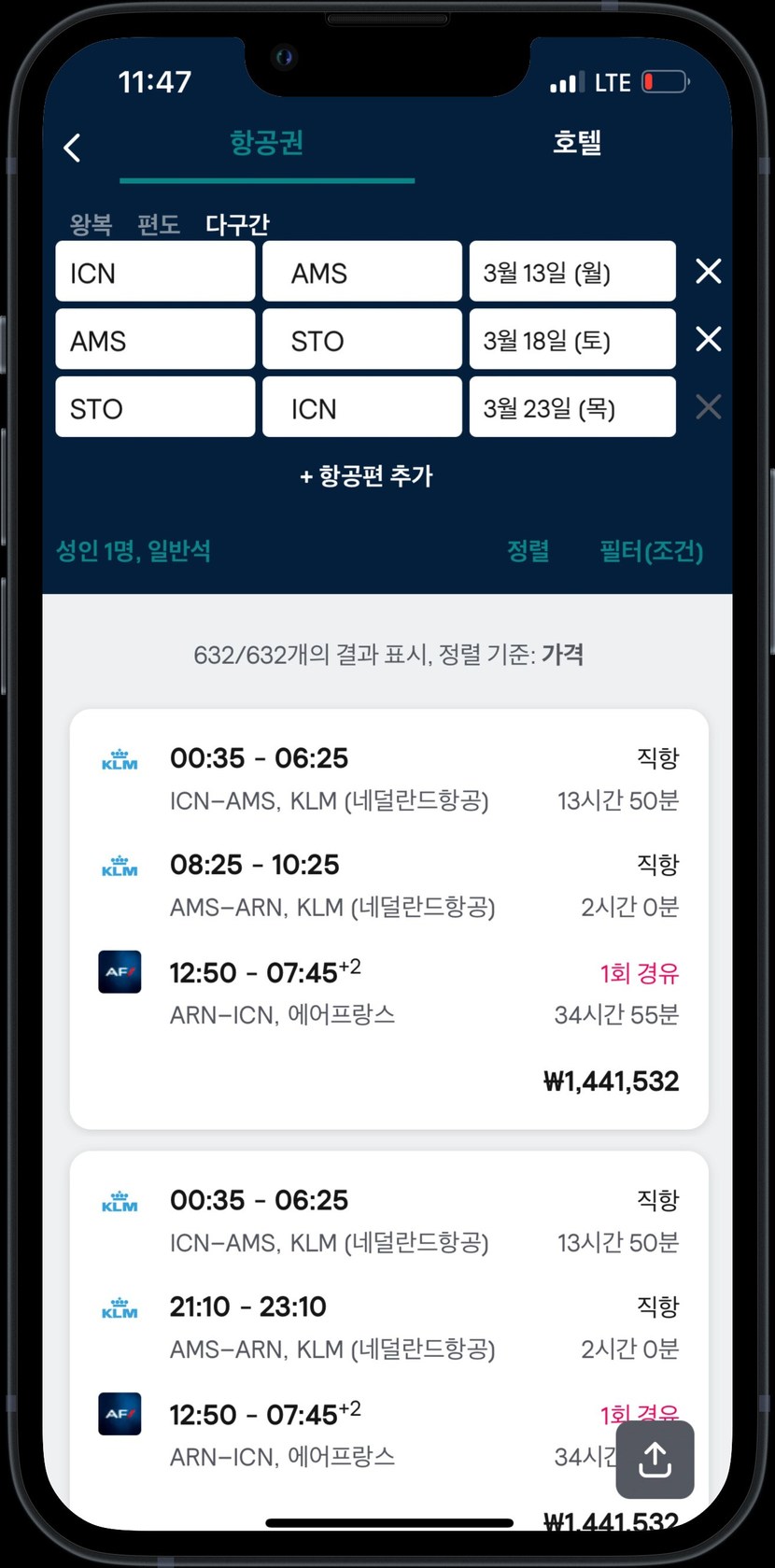775x1568 pixels.
Task: Select the 왕복 trip type
Action: coord(91,224)
